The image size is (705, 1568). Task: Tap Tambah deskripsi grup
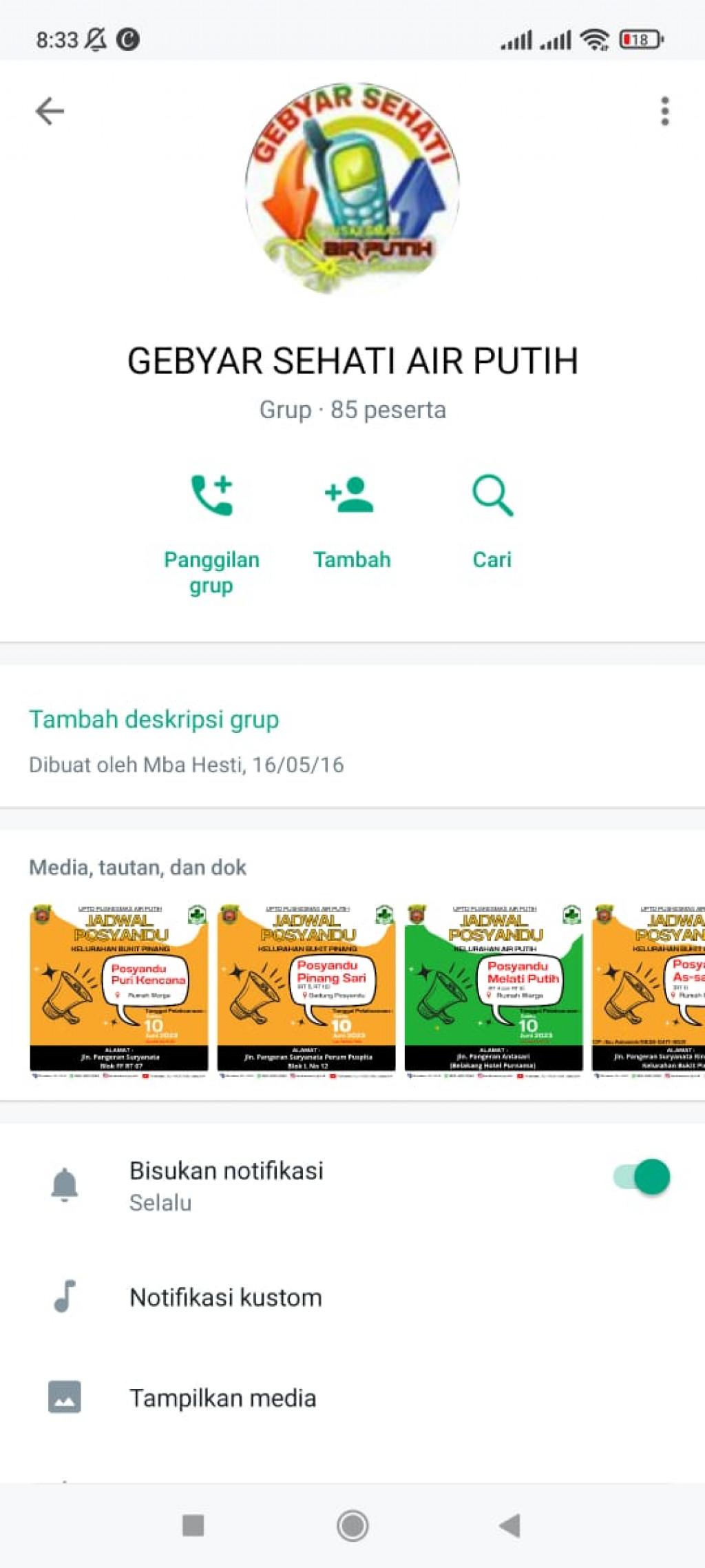pyautogui.click(x=154, y=719)
